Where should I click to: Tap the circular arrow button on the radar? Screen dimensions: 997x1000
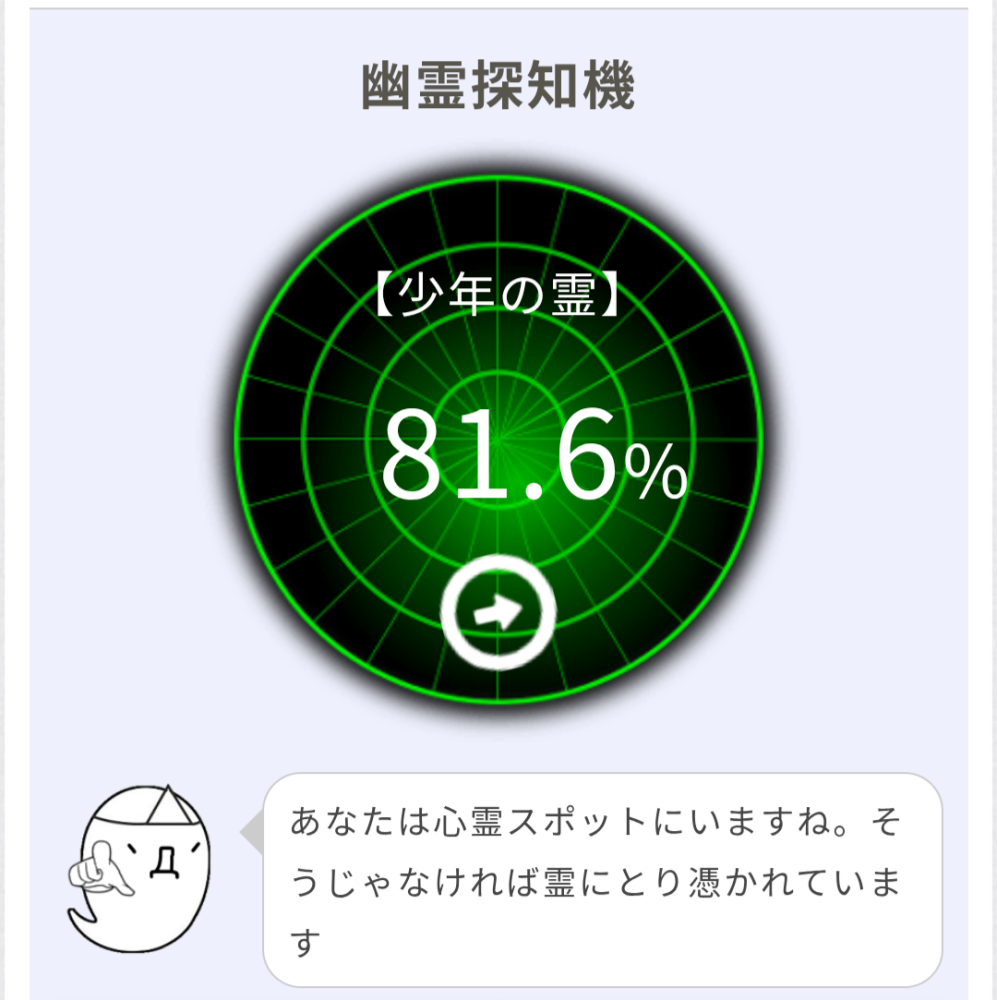pos(498,613)
